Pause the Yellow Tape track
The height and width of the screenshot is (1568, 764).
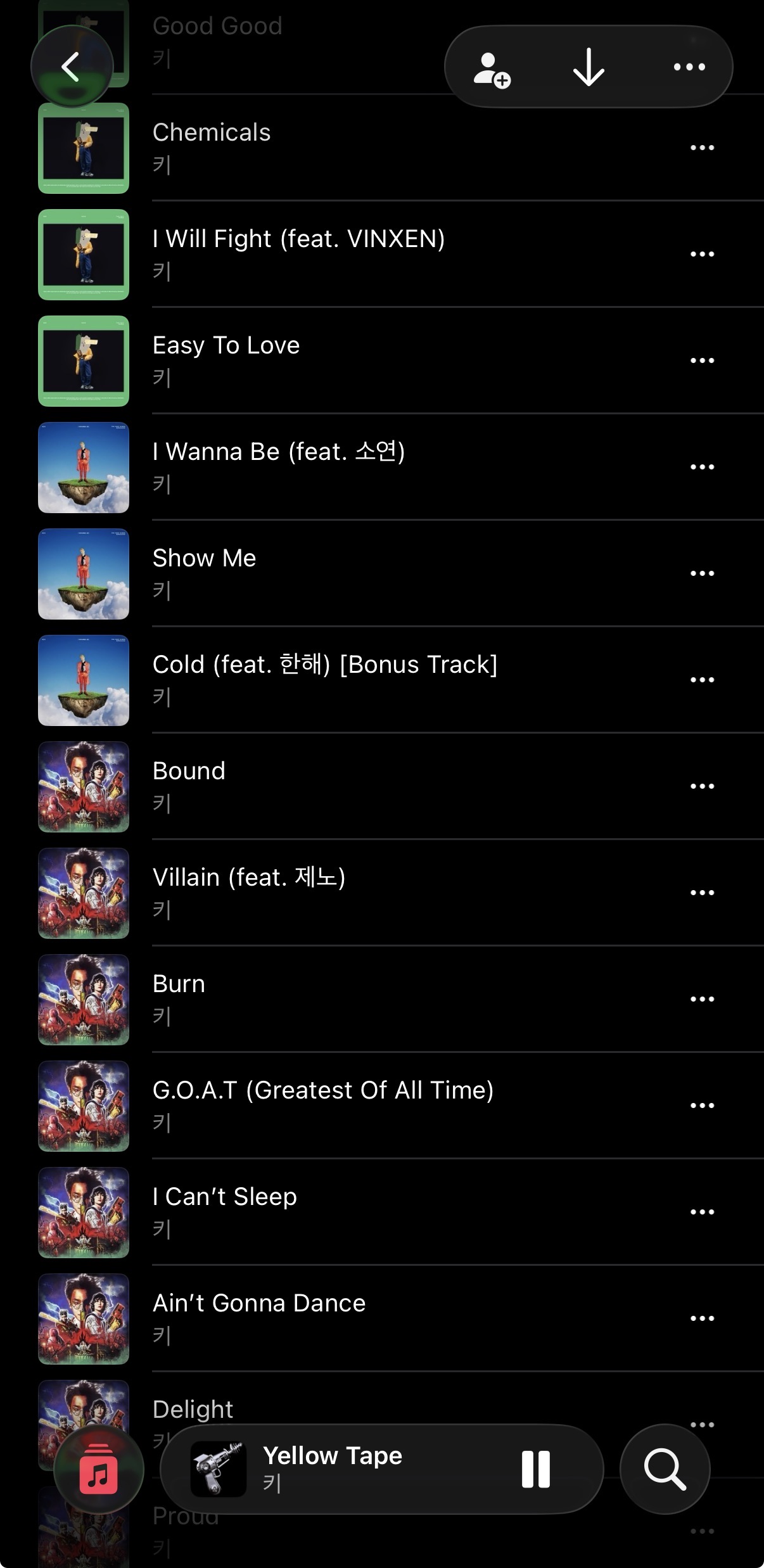(535, 1469)
